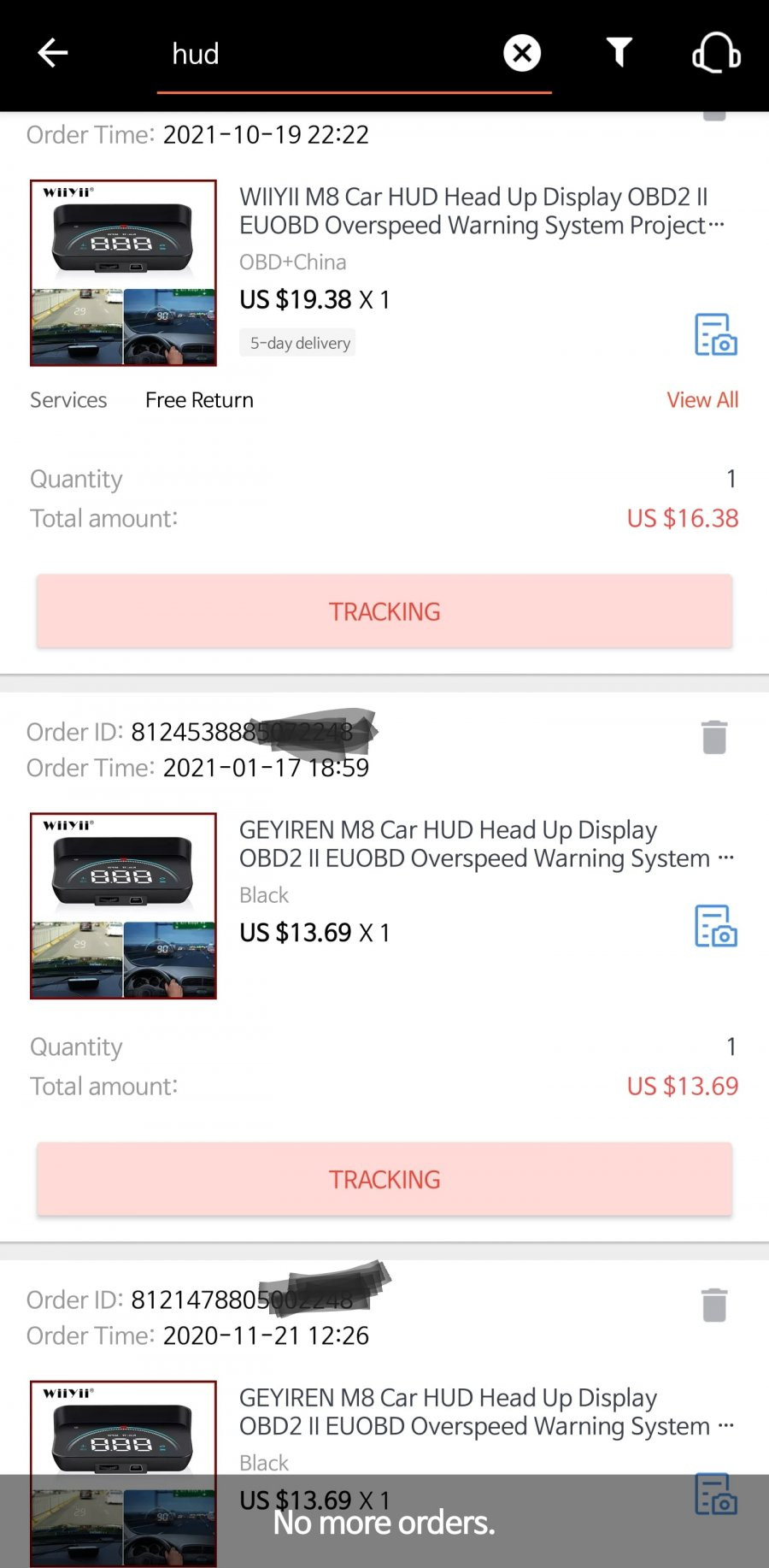Delete the order from 2021-01-17
The width and height of the screenshot is (769, 1568).
click(714, 737)
